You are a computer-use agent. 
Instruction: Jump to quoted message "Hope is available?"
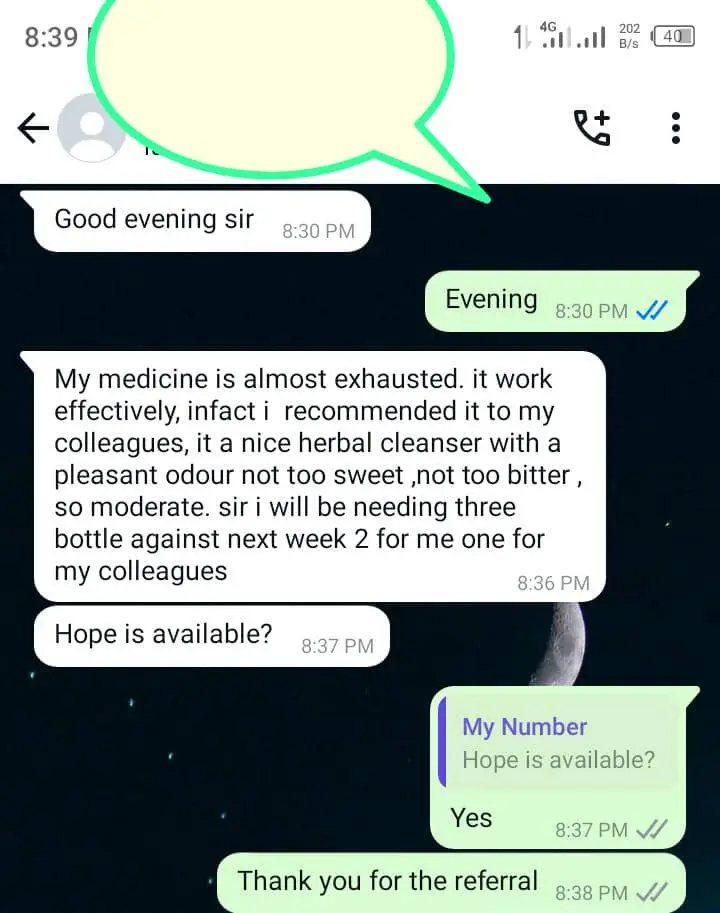(x=556, y=743)
